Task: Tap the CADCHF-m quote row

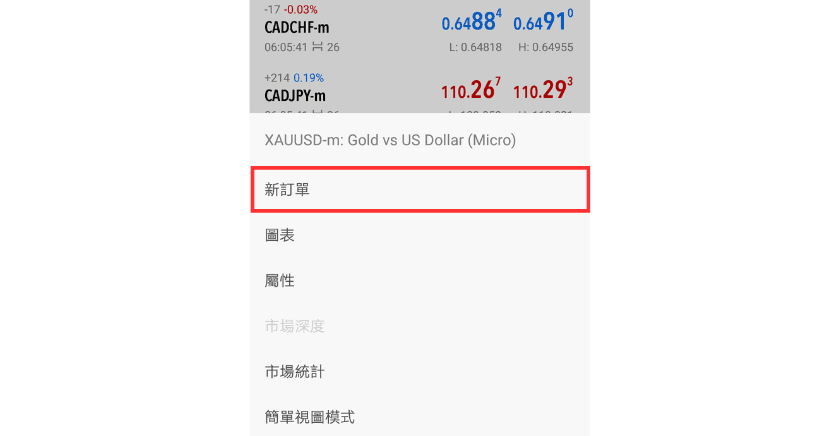Action: pyautogui.click(x=419, y=28)
